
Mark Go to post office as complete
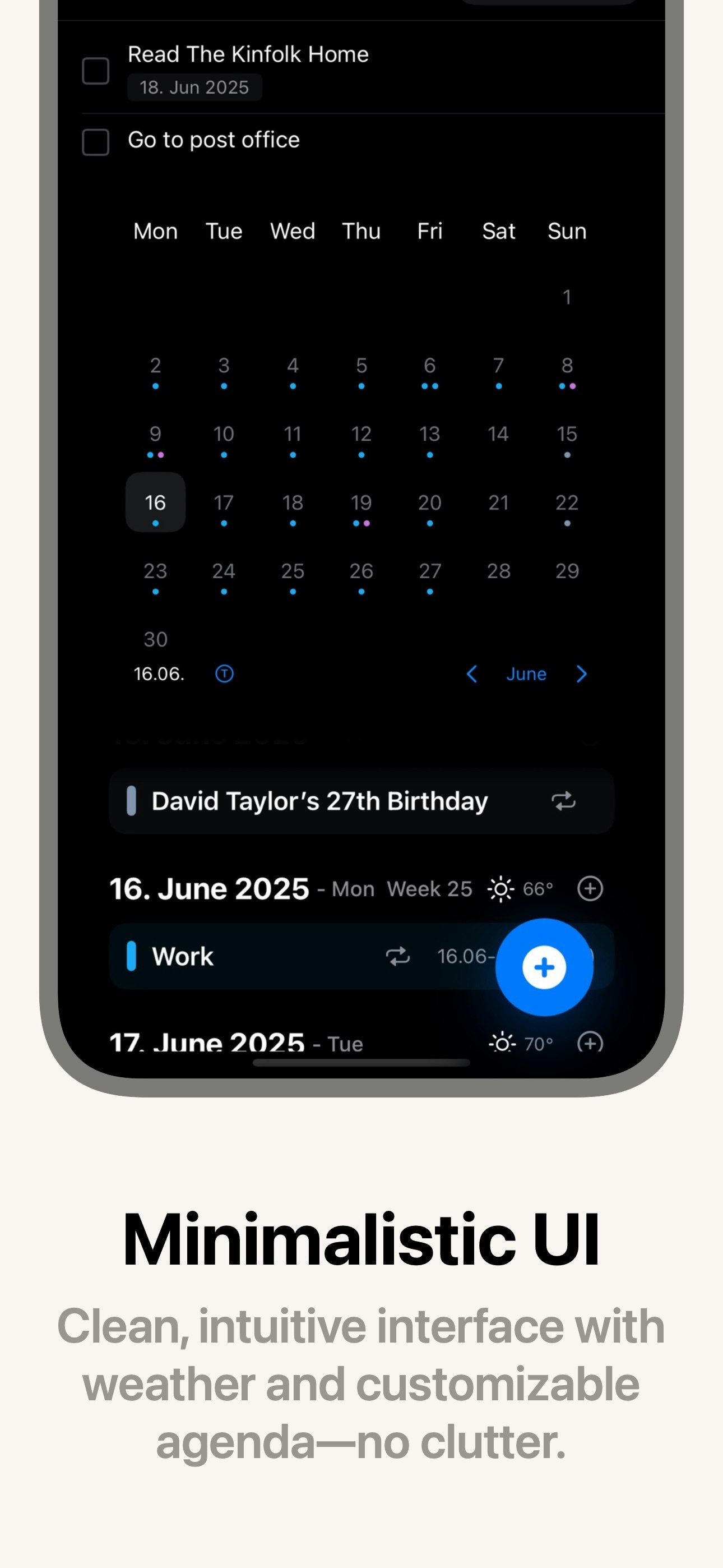95,142
